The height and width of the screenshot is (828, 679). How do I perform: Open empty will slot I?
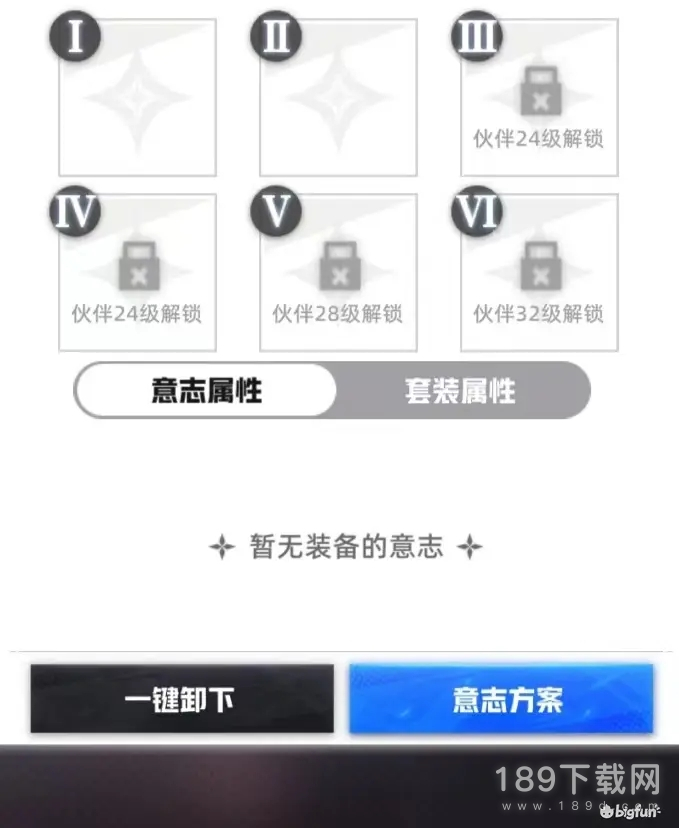point(137,97)
